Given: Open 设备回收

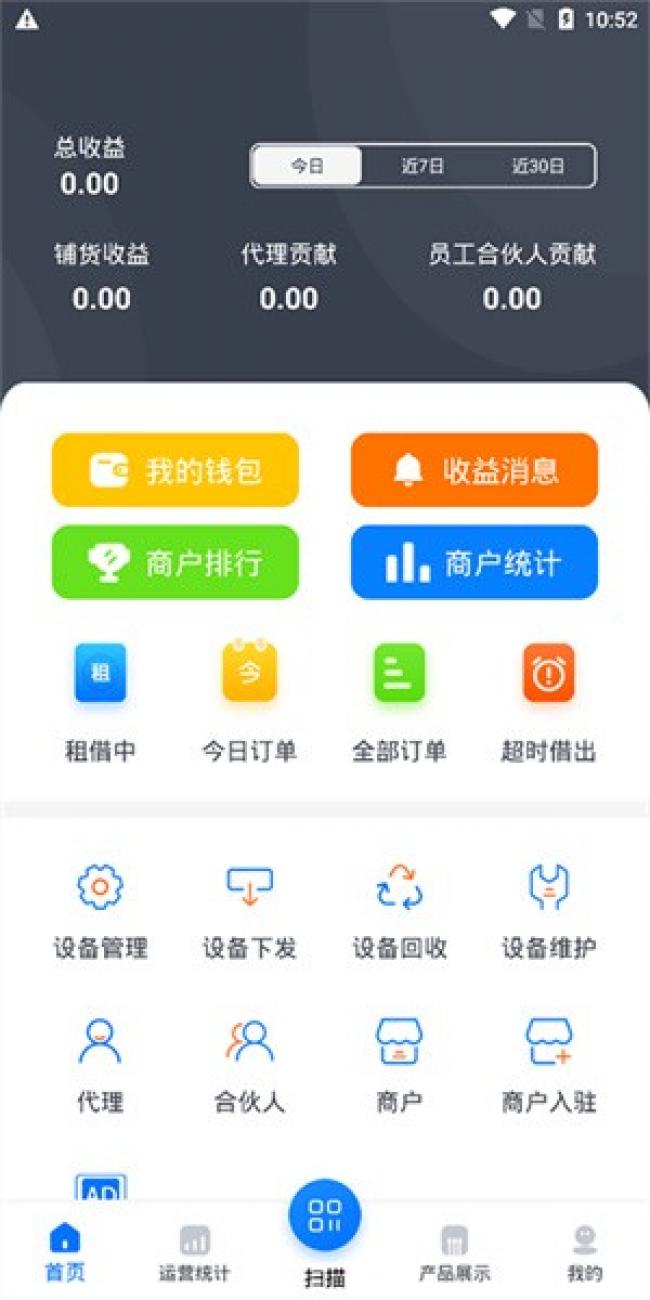Looking at the screenshot, I should pyautogui.click(x=399, y=911).
